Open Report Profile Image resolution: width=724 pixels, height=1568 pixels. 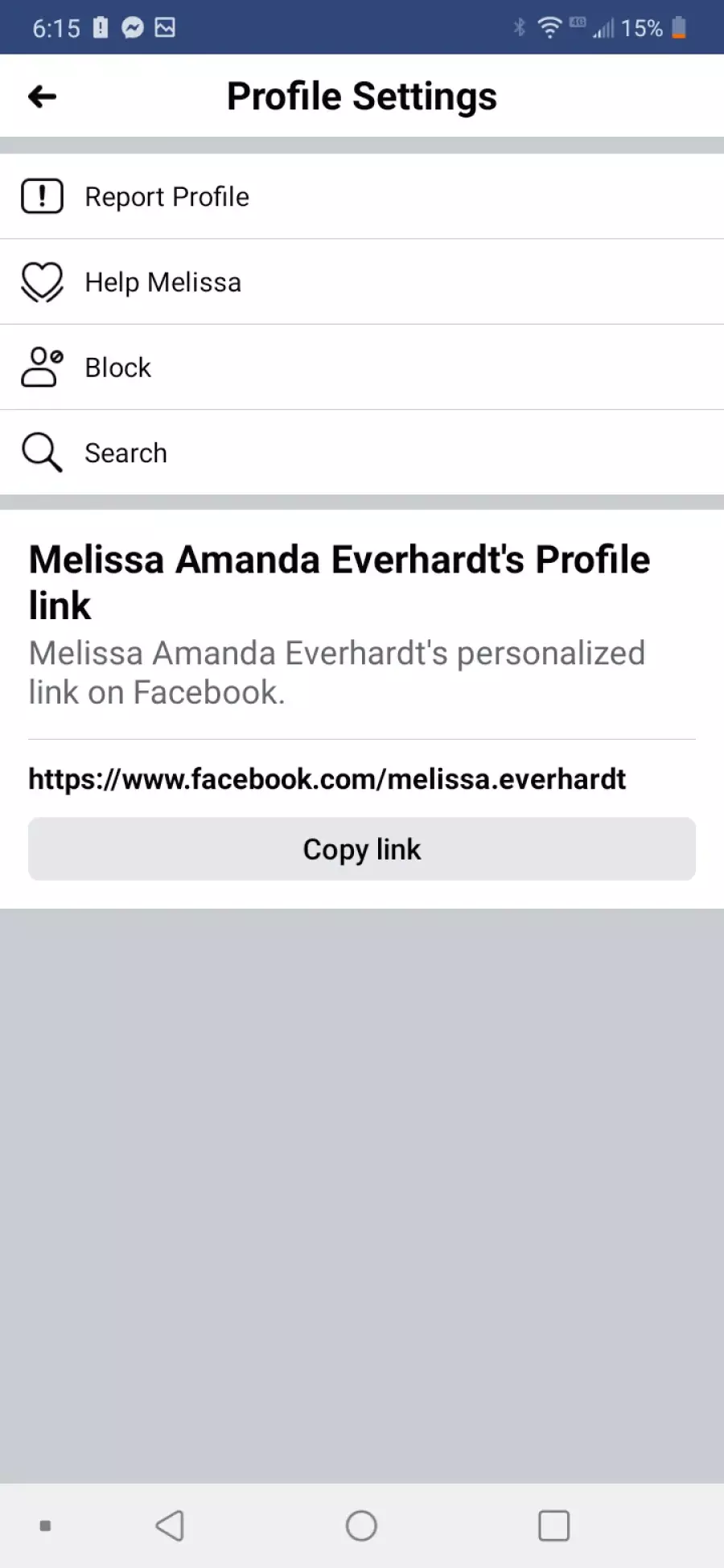pos(362,196)
